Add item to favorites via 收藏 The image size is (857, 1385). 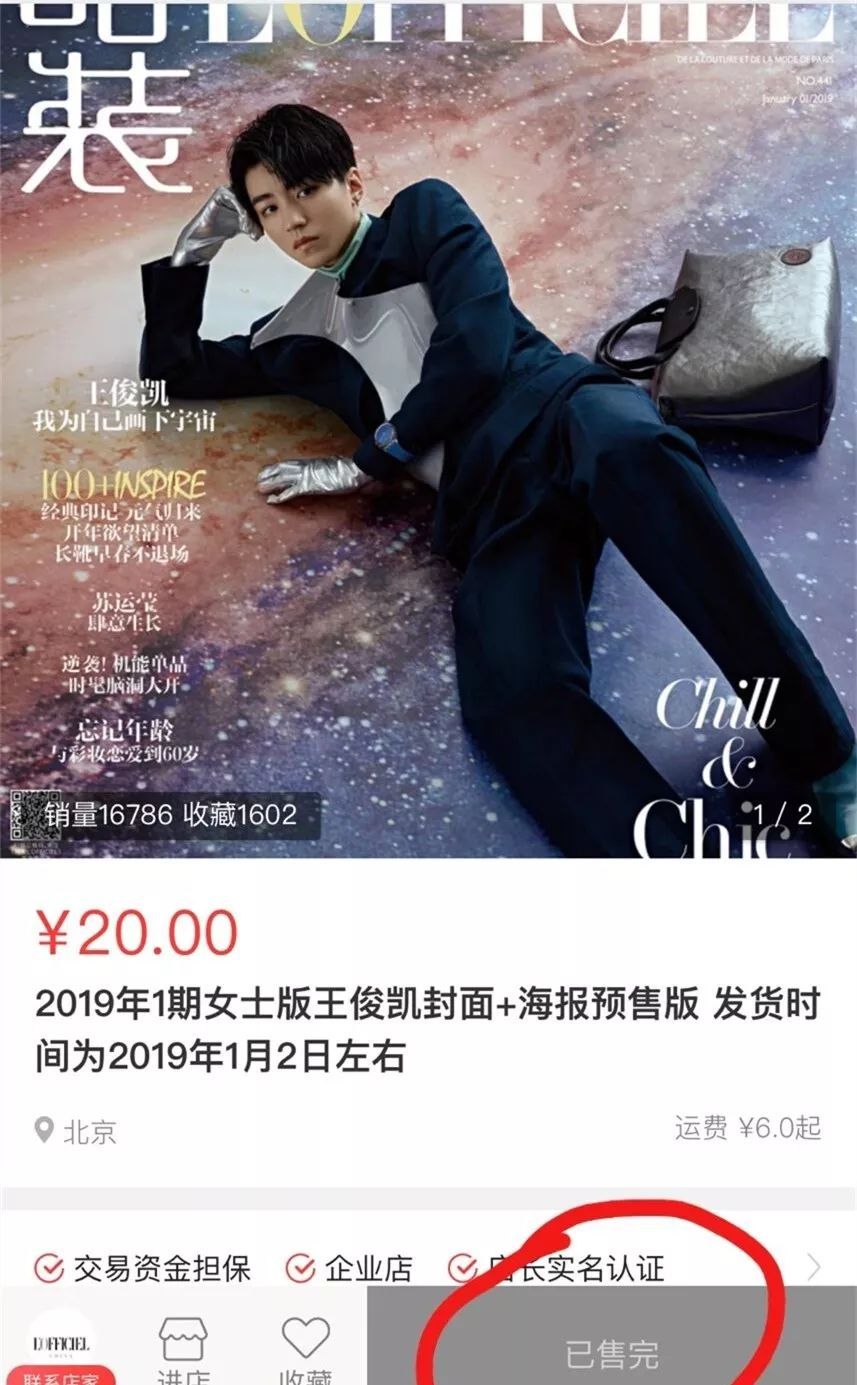click(x=305, y=1348)
